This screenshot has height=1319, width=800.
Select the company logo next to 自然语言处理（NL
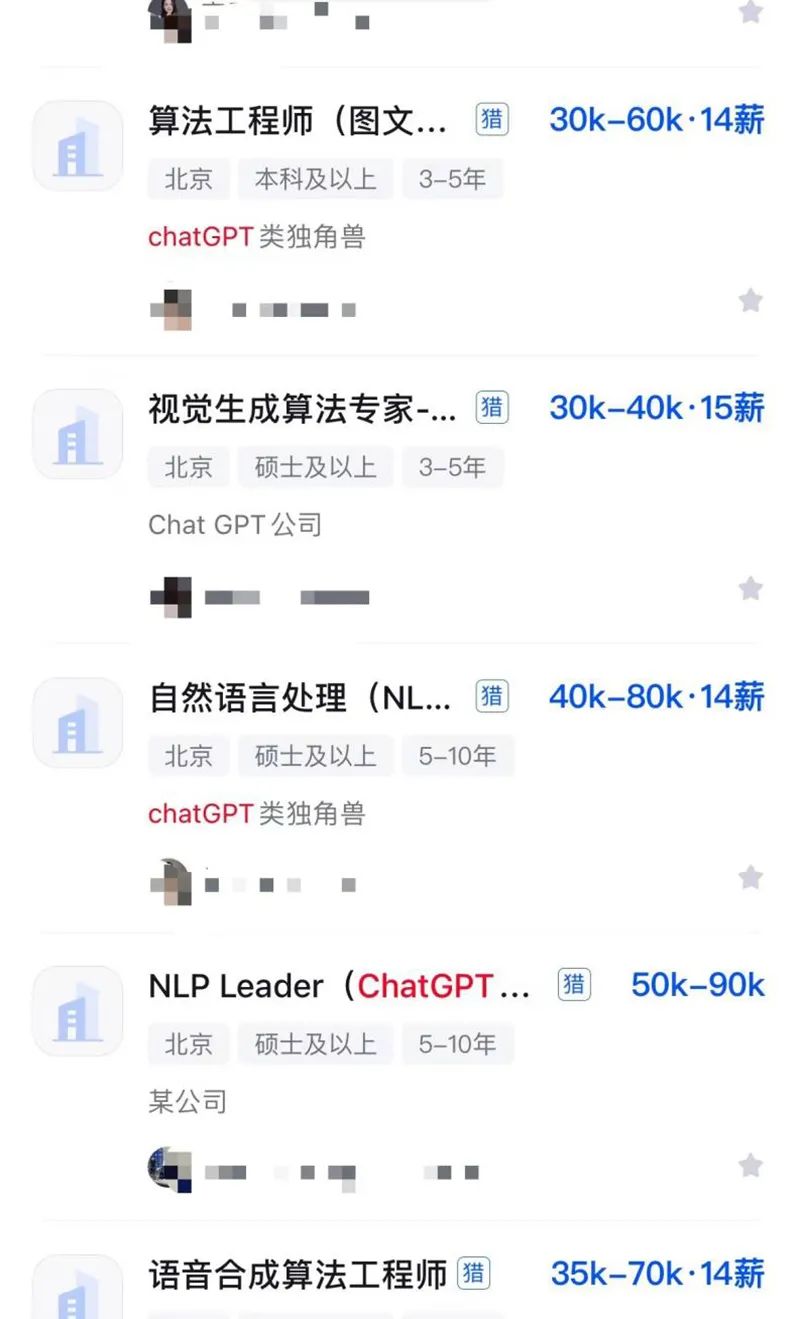click(77, 722)
